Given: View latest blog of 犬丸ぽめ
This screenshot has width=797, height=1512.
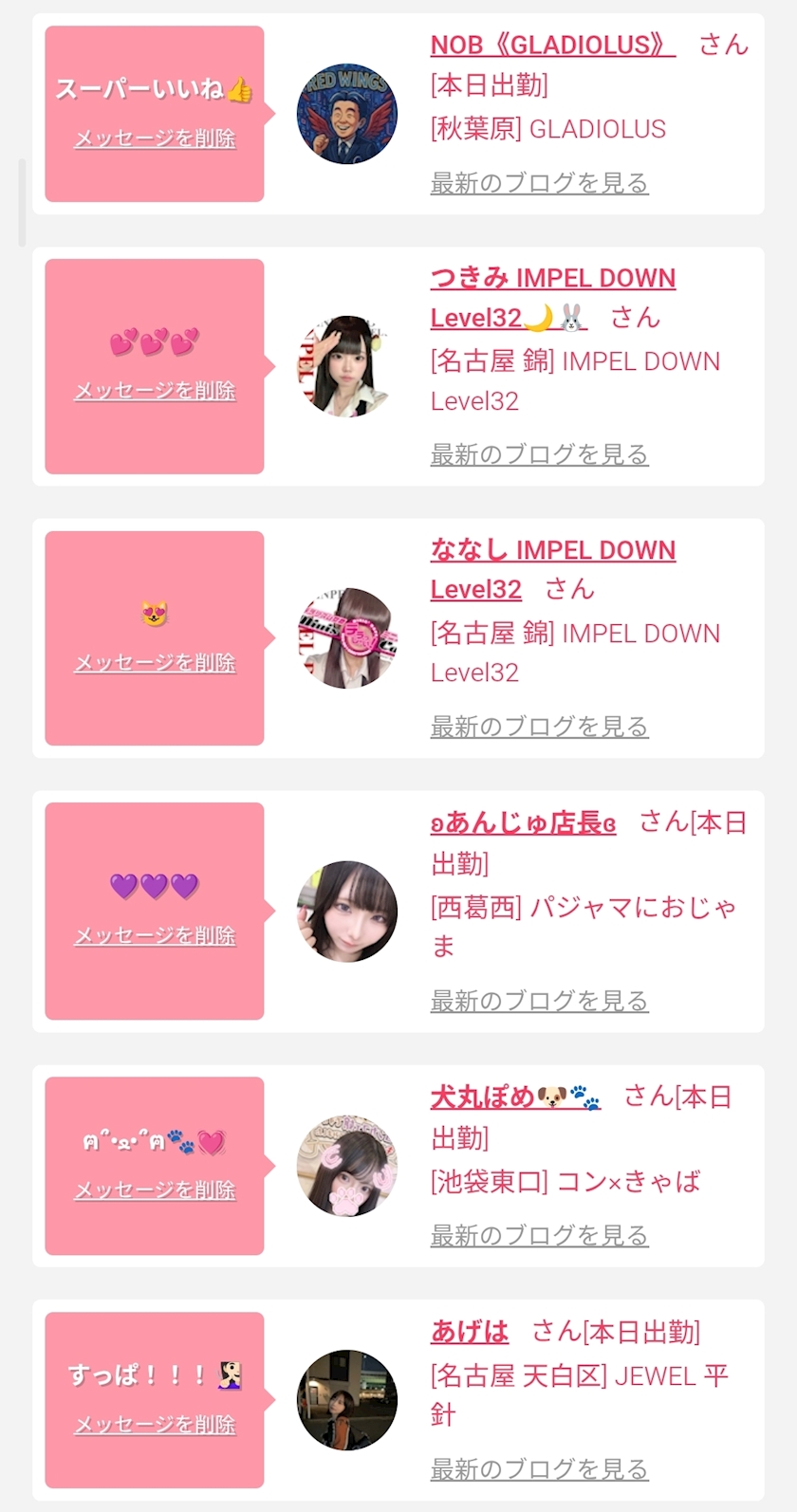Looking at the screenshot, I should click(539, 1235).
